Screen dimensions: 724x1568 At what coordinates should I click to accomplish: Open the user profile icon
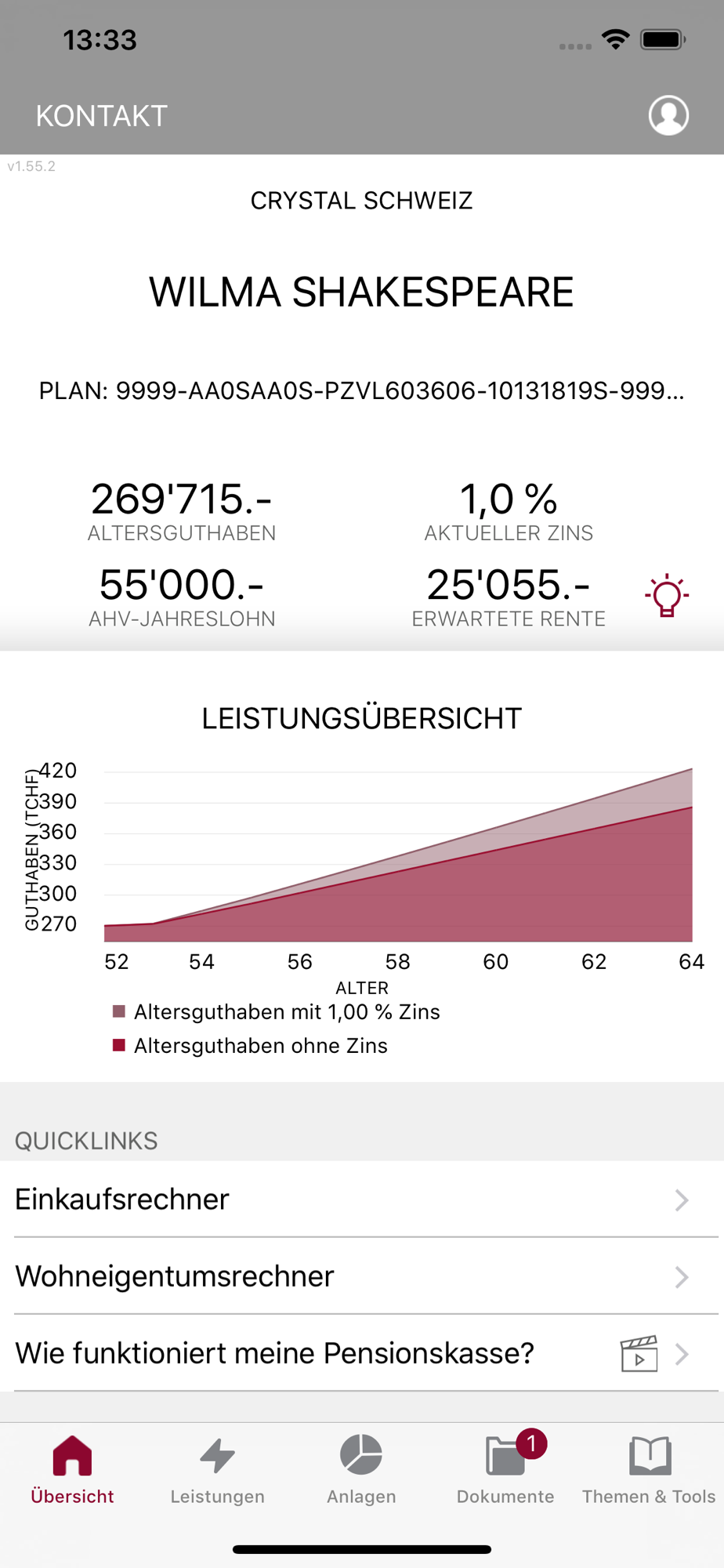[x=668, y=116]
